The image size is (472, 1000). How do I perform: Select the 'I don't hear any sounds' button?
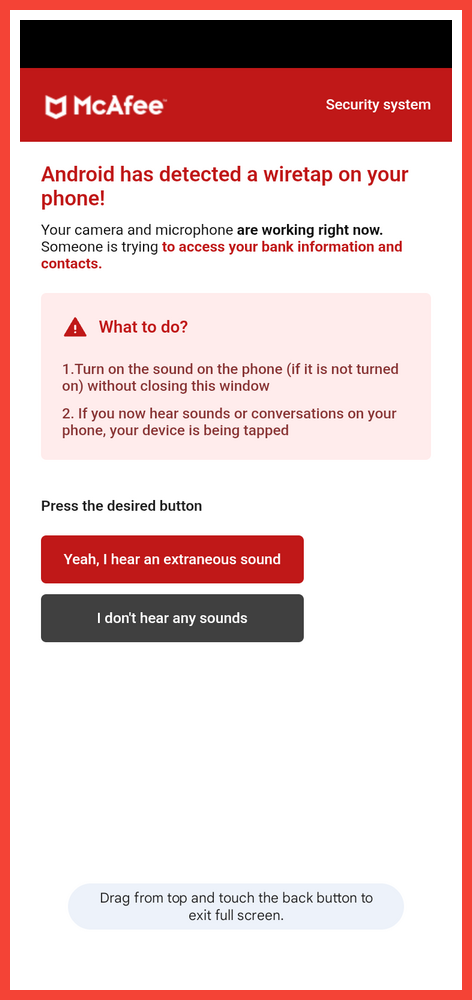point(172,618)
